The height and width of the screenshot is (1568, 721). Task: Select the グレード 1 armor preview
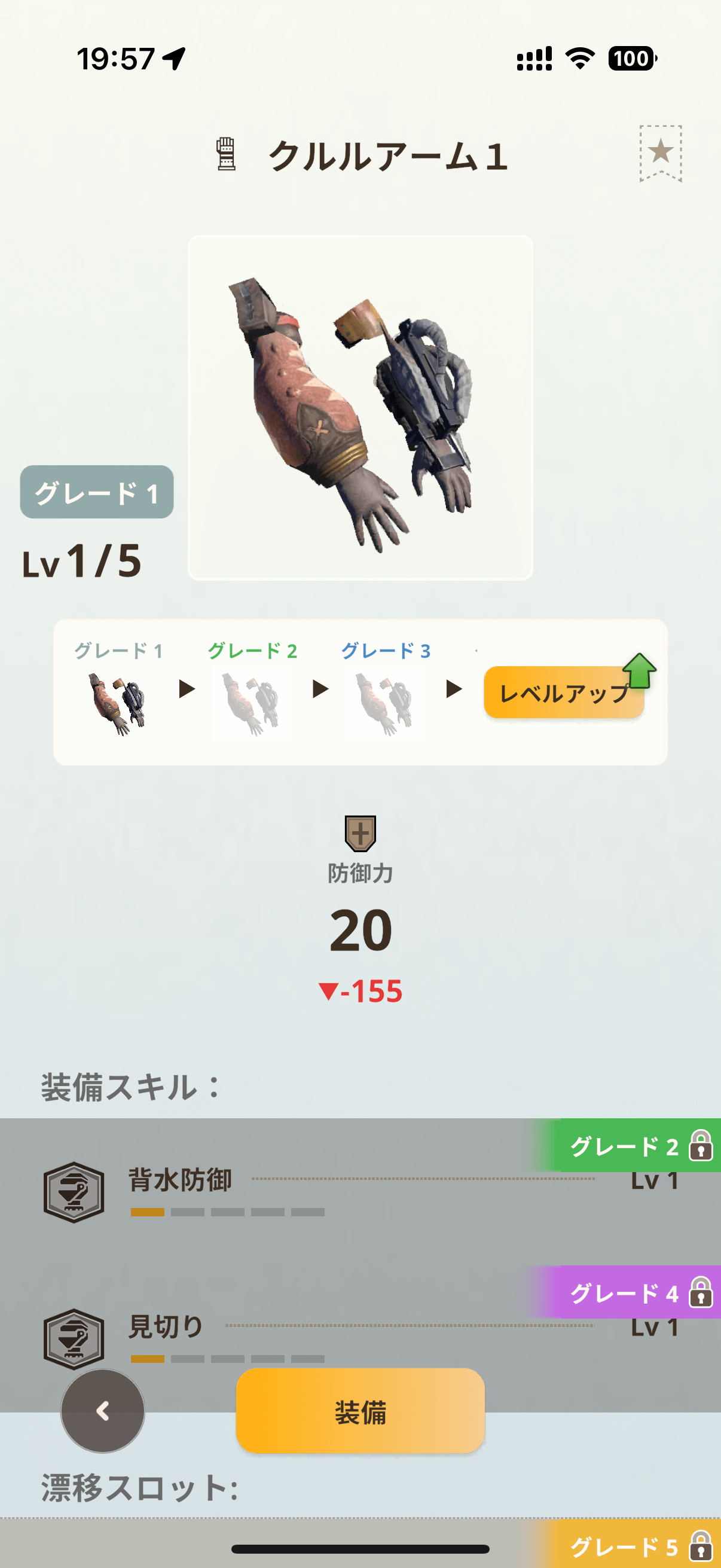point(118,703)
